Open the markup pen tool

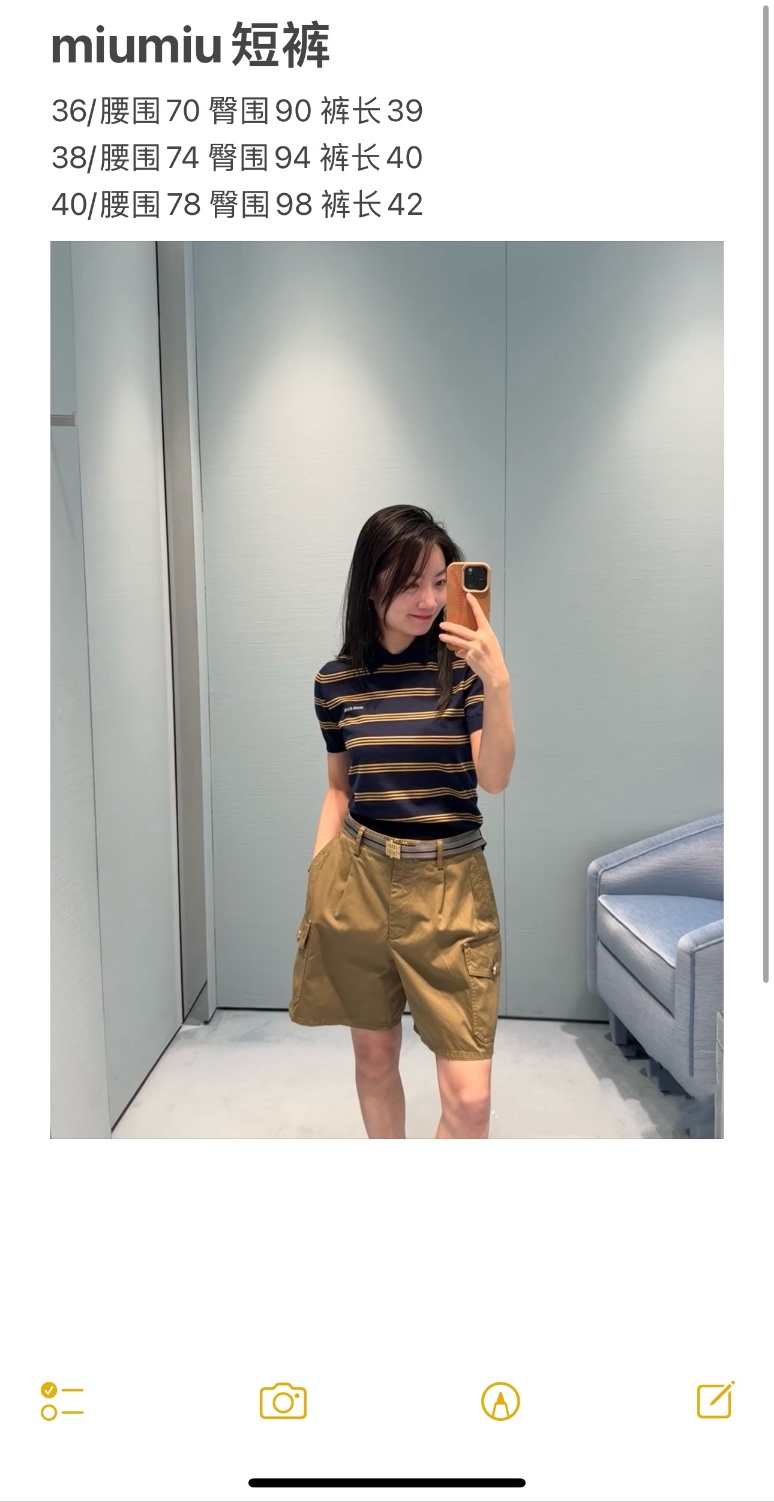pyautogui.click(x=500, y=1401)
